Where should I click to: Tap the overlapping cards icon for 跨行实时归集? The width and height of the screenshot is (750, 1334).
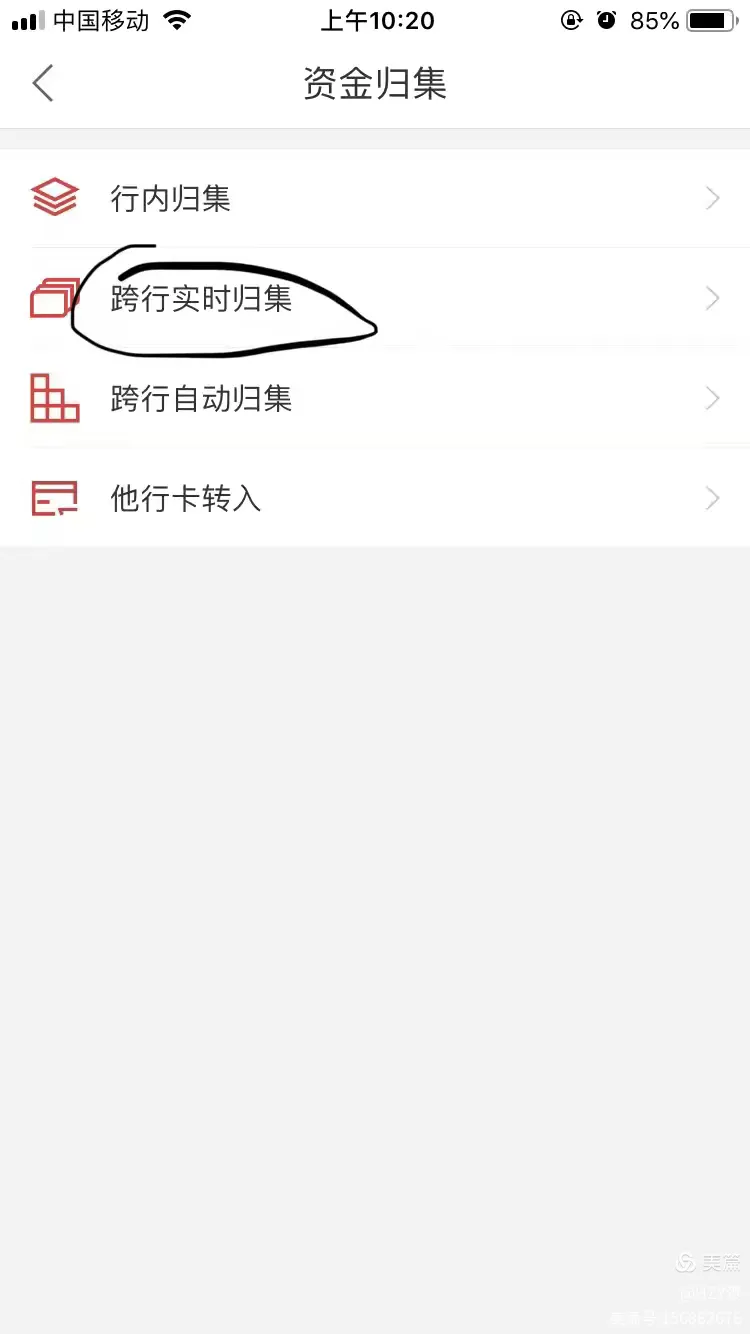tap(55, 297)
